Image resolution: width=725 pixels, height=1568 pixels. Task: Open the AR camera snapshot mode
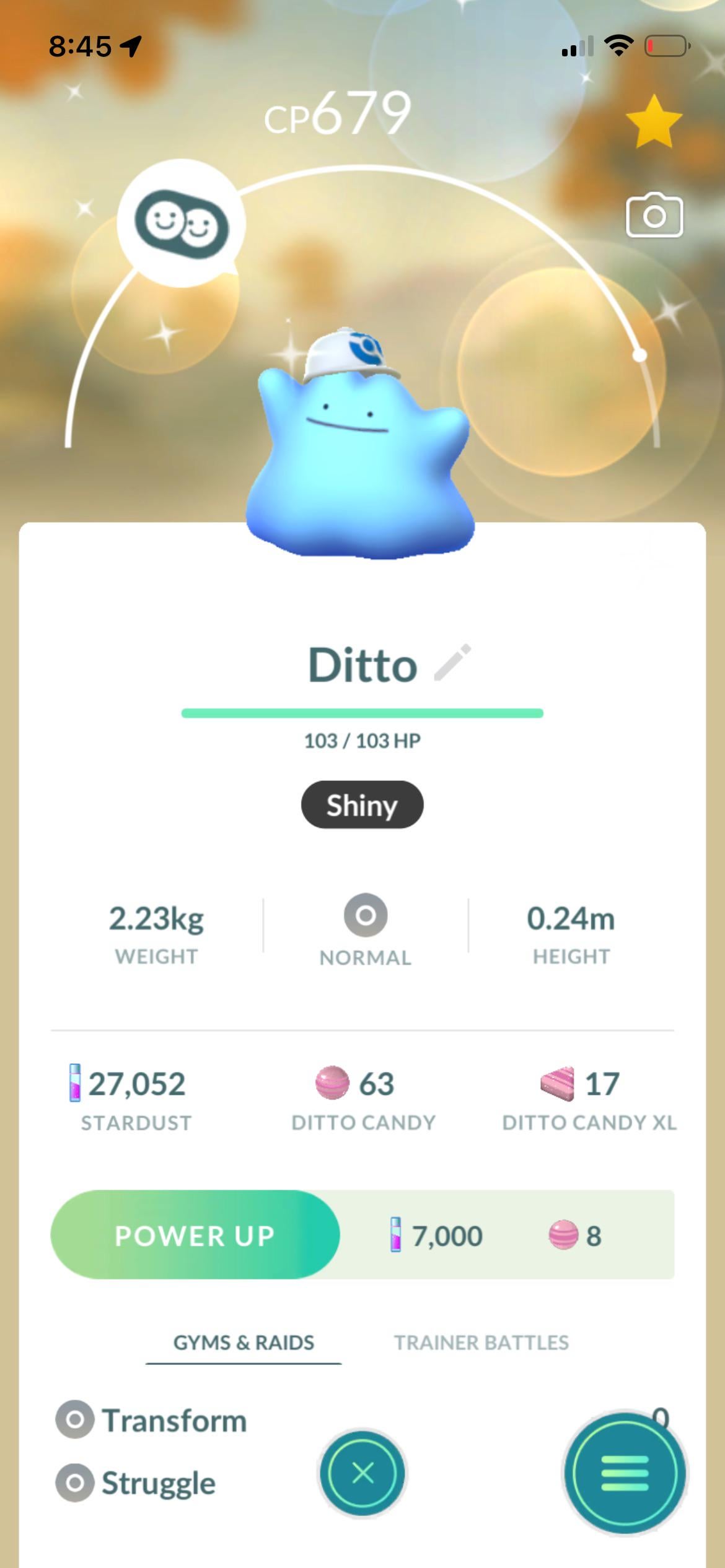pyautogui.click(x=654, y=216)
